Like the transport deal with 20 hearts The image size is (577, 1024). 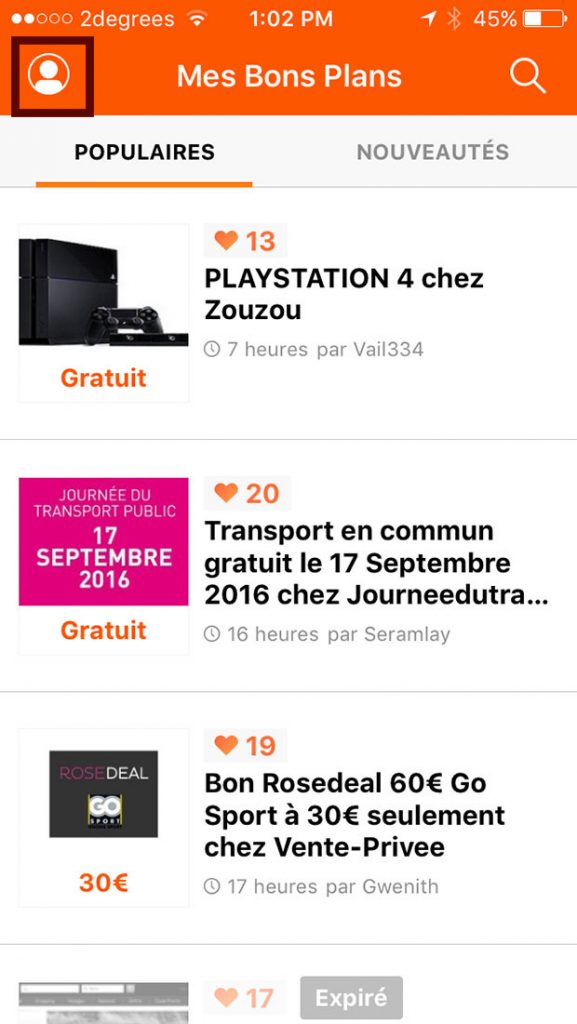[247, 493]
